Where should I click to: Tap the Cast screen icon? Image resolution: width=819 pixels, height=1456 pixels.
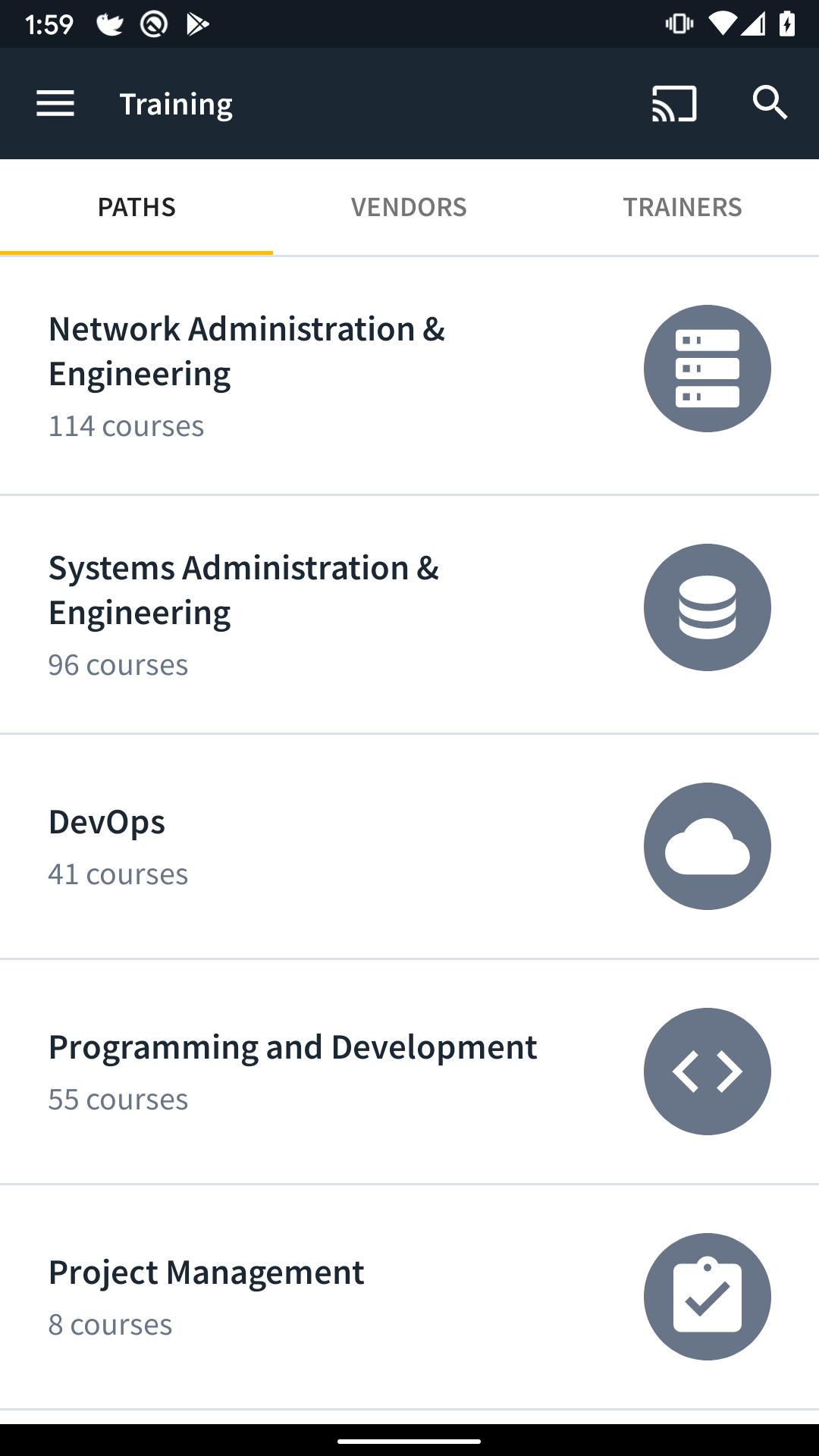(674, 103)
